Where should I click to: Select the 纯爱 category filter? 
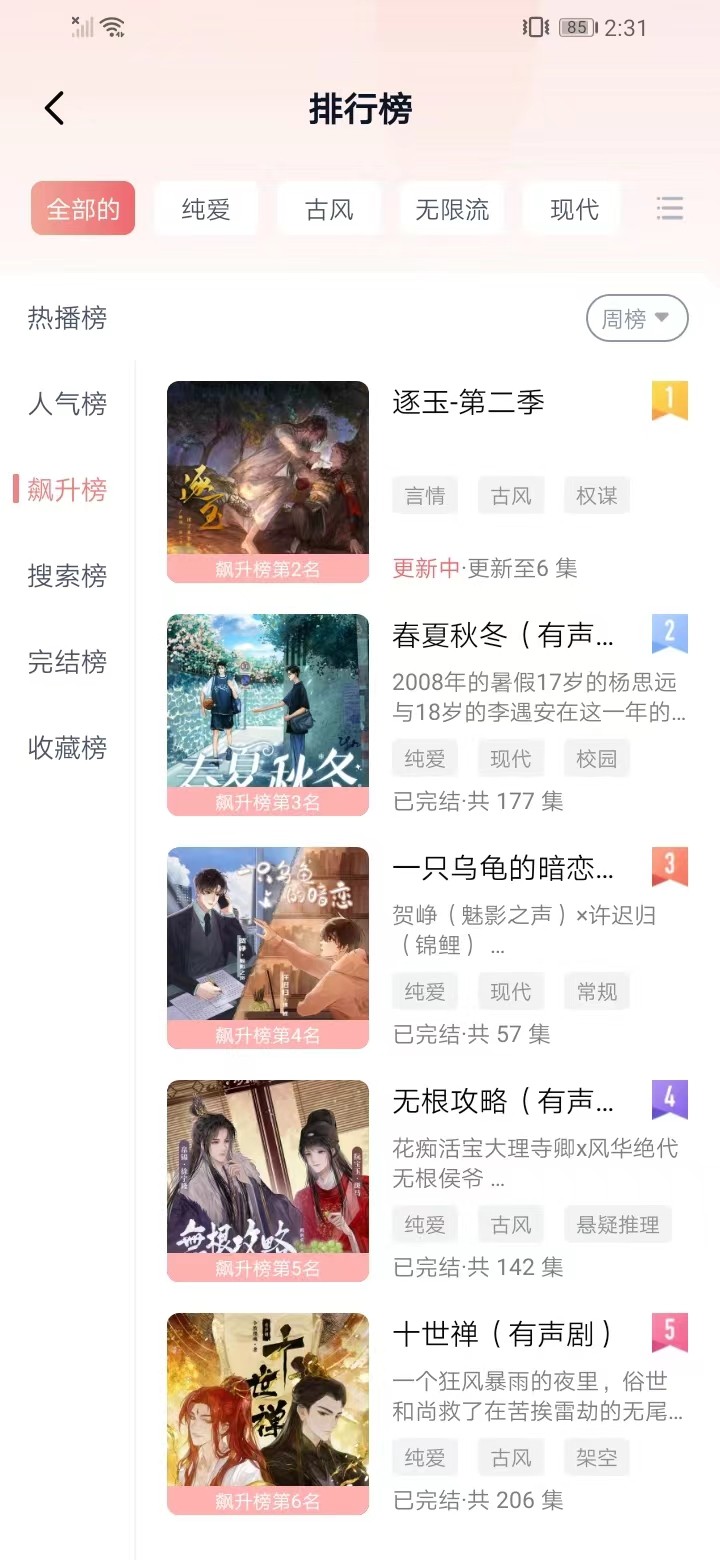205,208
